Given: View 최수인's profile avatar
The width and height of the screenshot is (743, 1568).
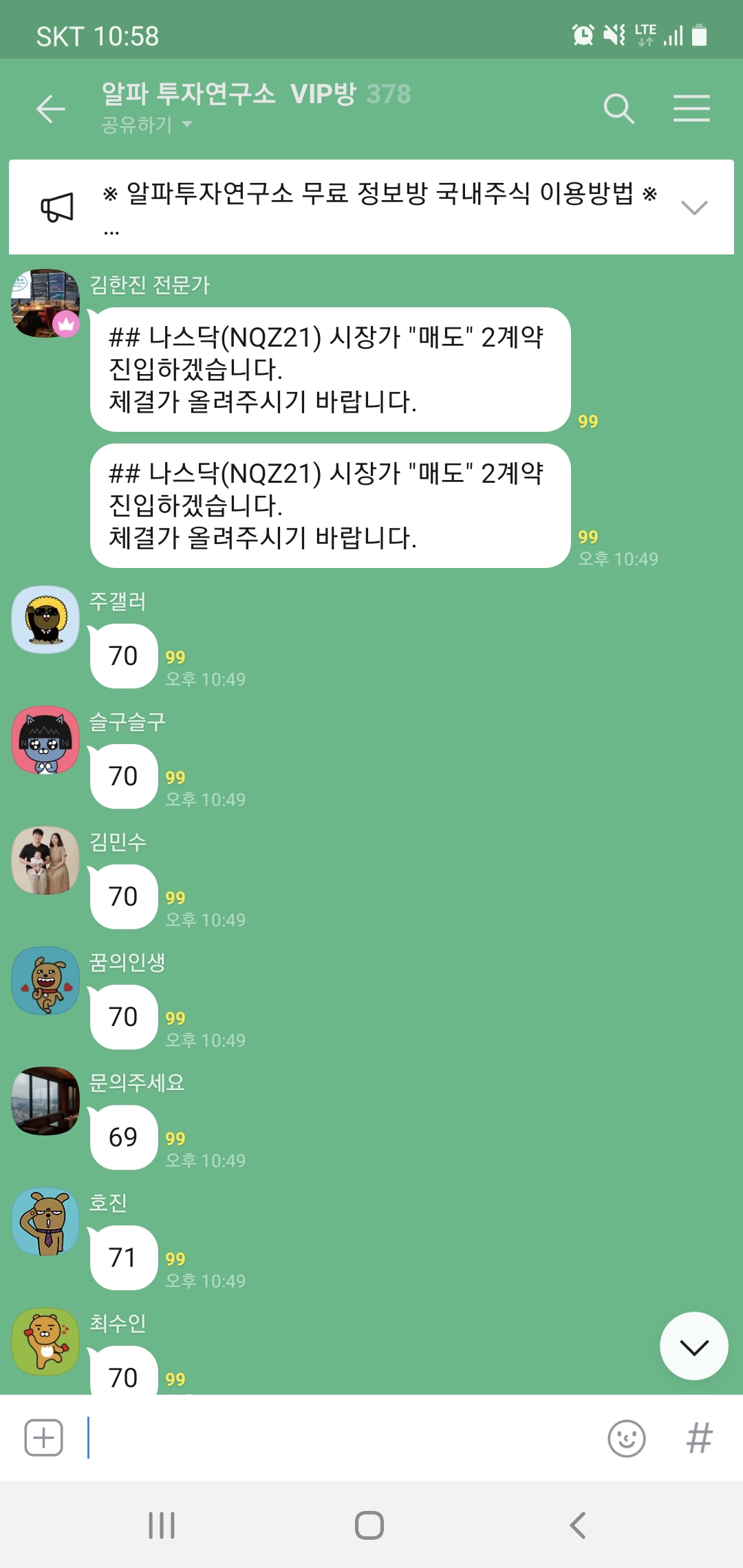Looking at the screenshot, I should pos(45,1342).
